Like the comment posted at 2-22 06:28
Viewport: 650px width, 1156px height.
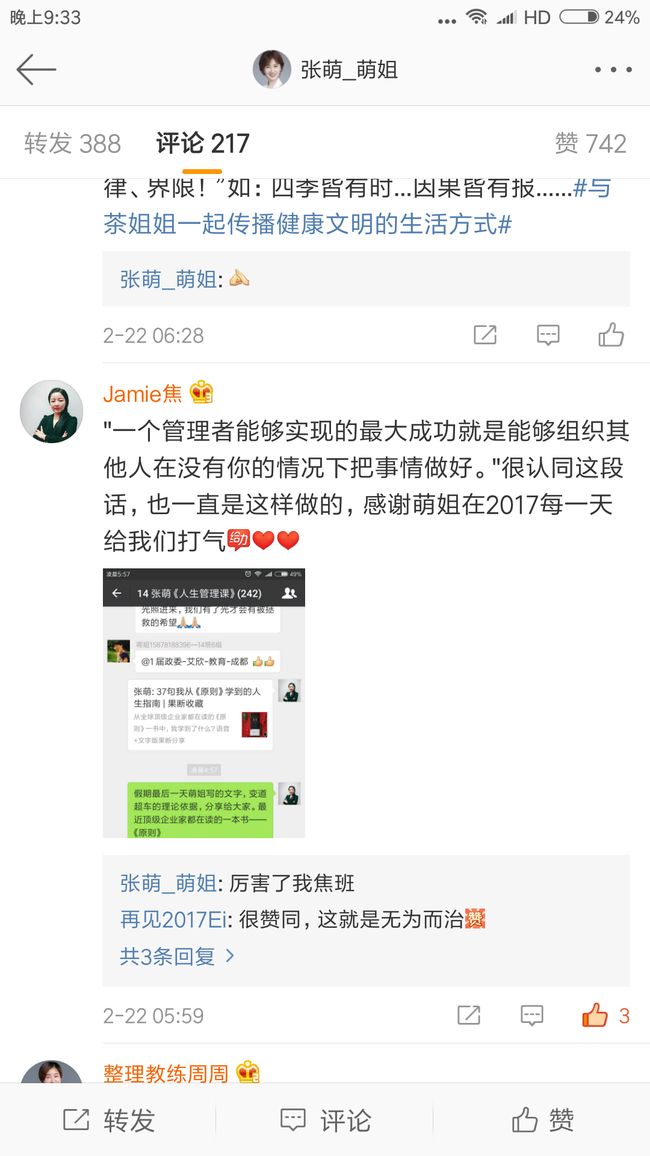tap(611, 335)
